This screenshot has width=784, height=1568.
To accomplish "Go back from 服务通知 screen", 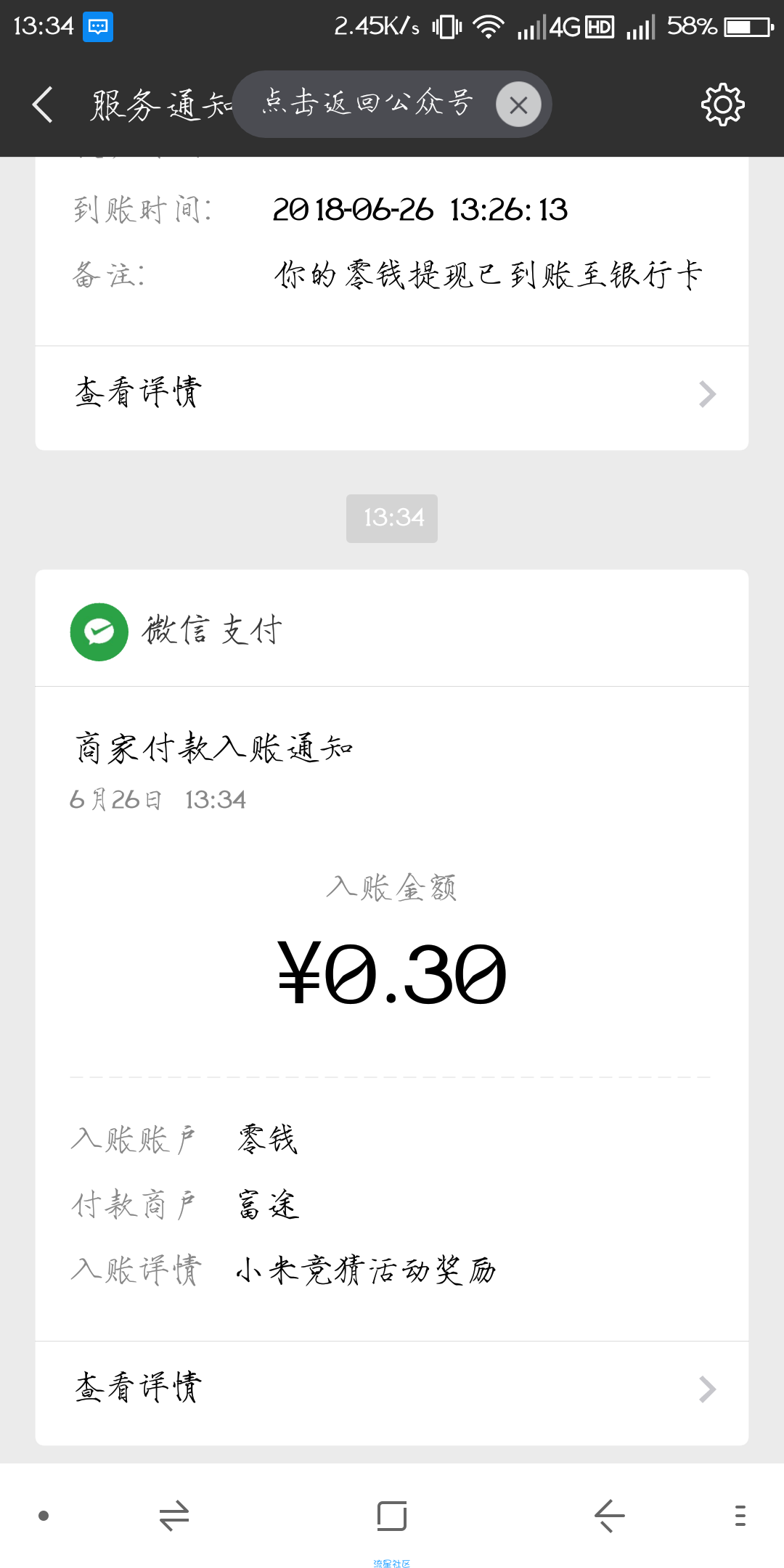I will 44,105.
